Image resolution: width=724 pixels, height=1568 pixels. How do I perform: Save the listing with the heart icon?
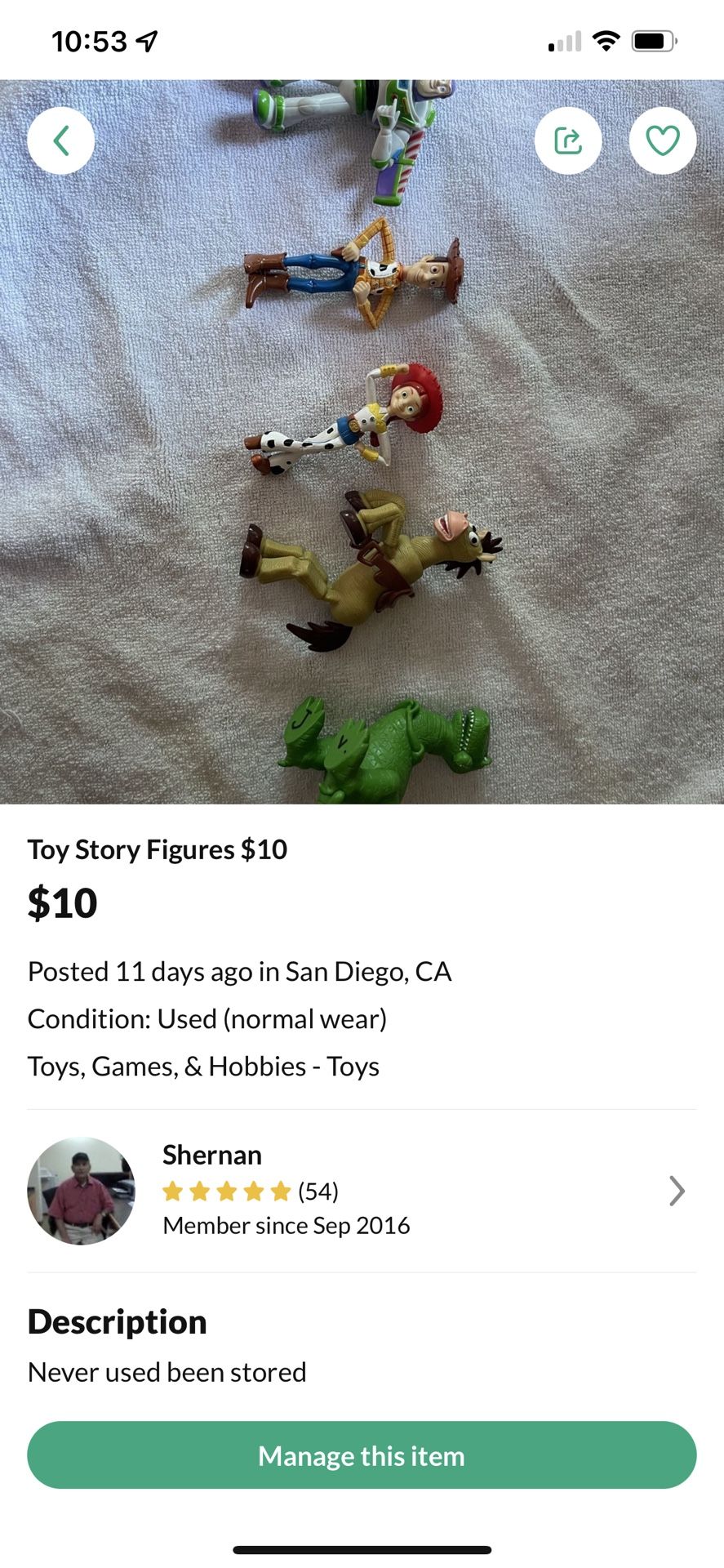[663, 140]
